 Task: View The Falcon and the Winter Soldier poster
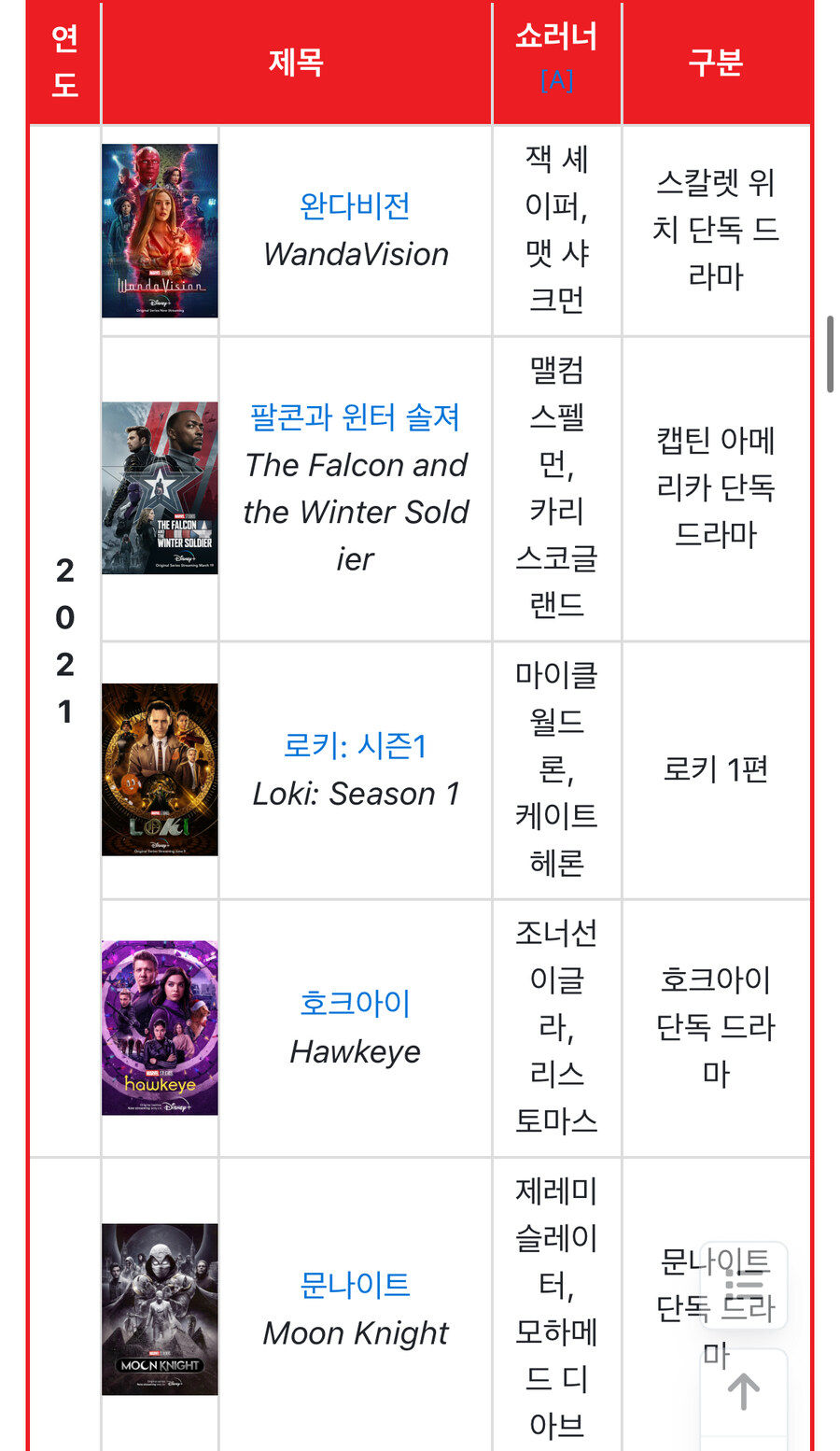(159, 488)
